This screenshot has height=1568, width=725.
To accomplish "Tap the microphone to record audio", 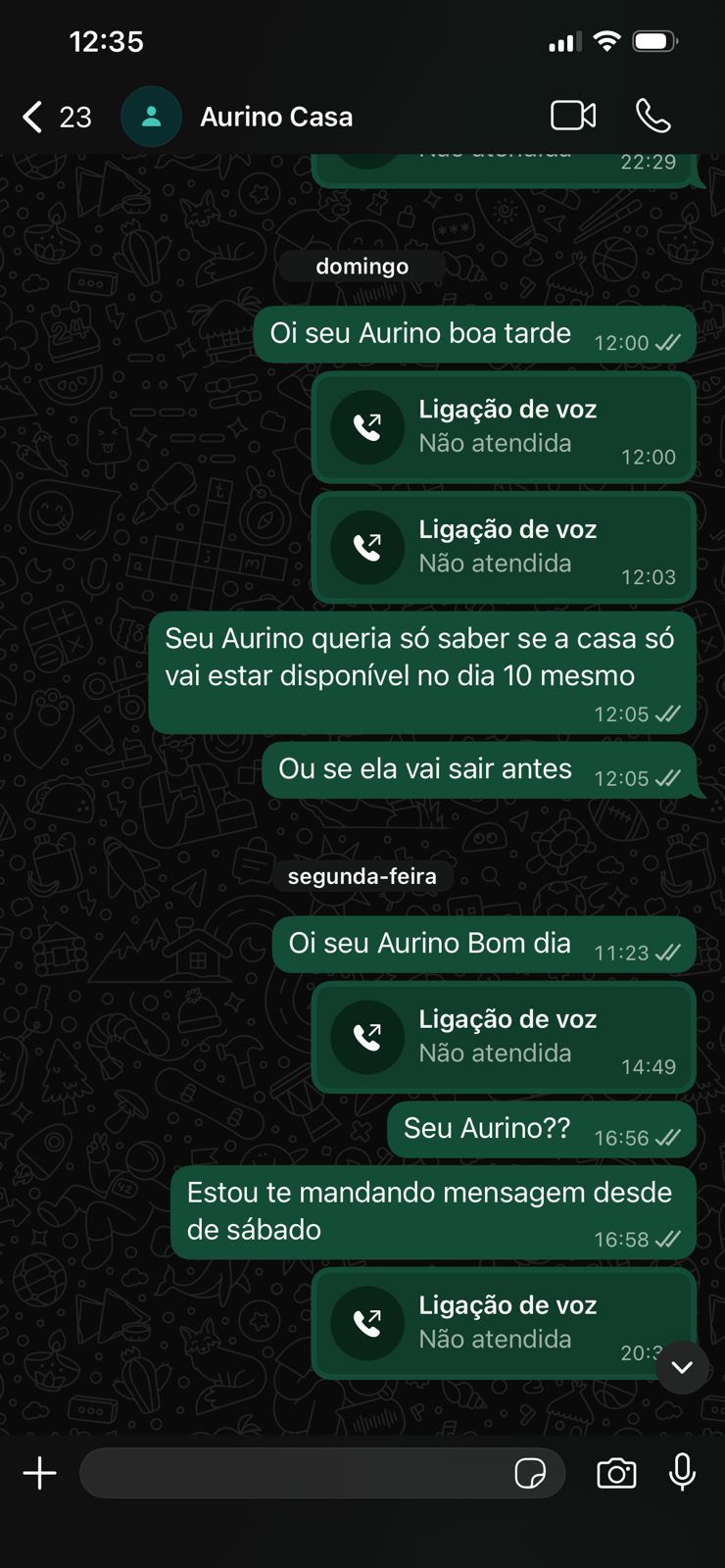I will pos(683,1472).
